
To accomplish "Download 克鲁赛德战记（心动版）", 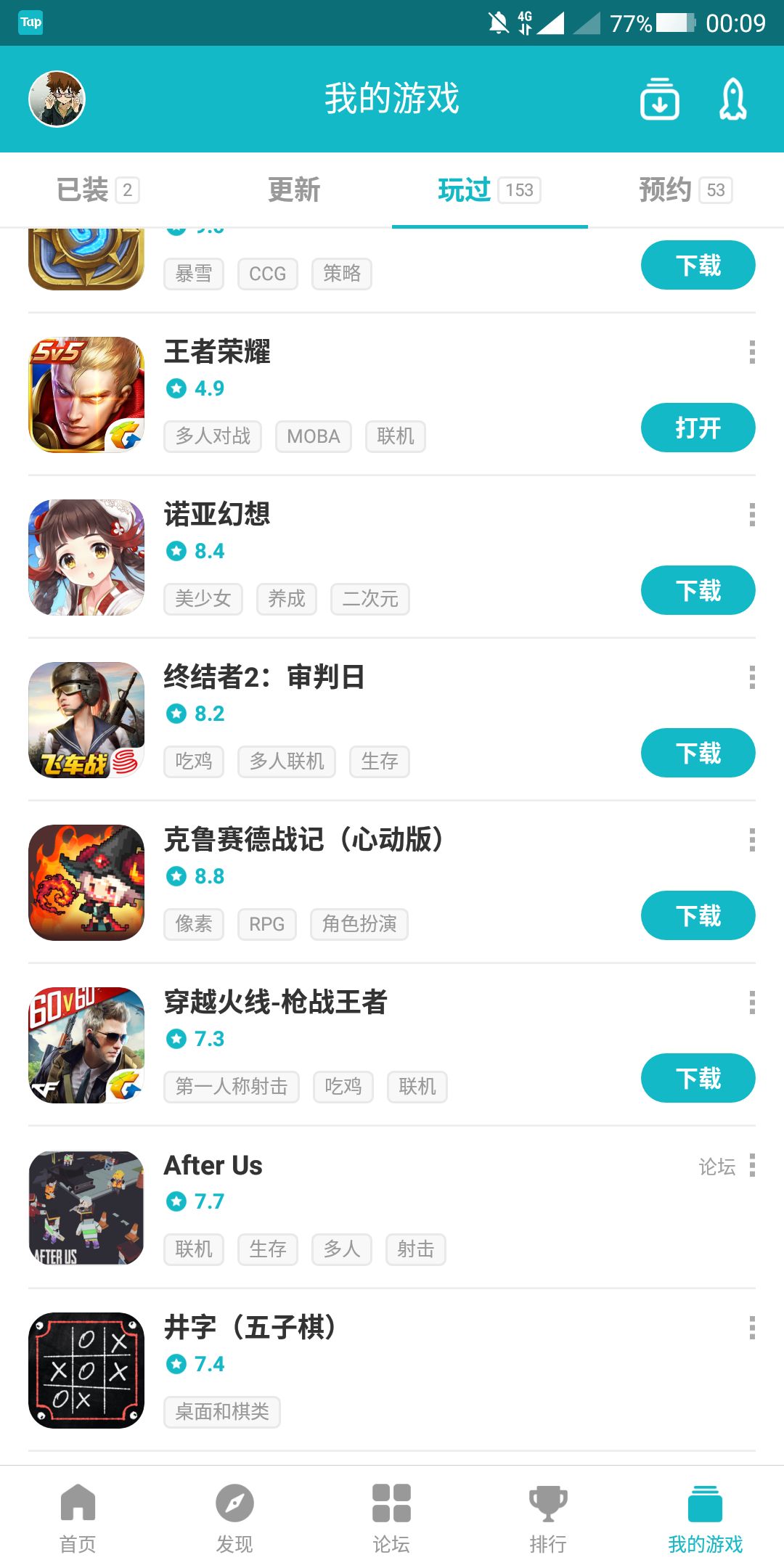I will pyautogui.click(x=698, y=915).
